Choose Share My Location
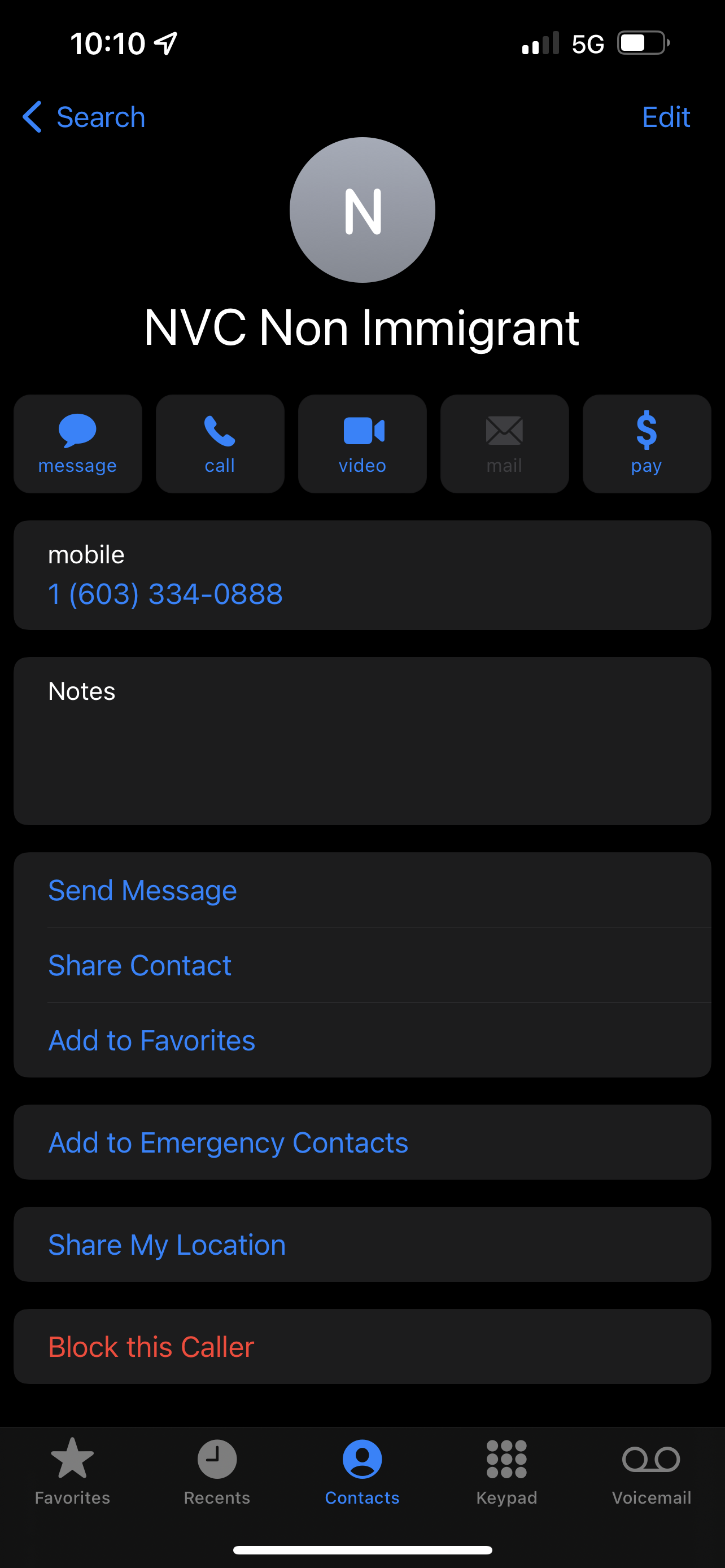 [x=362, y=1244]
